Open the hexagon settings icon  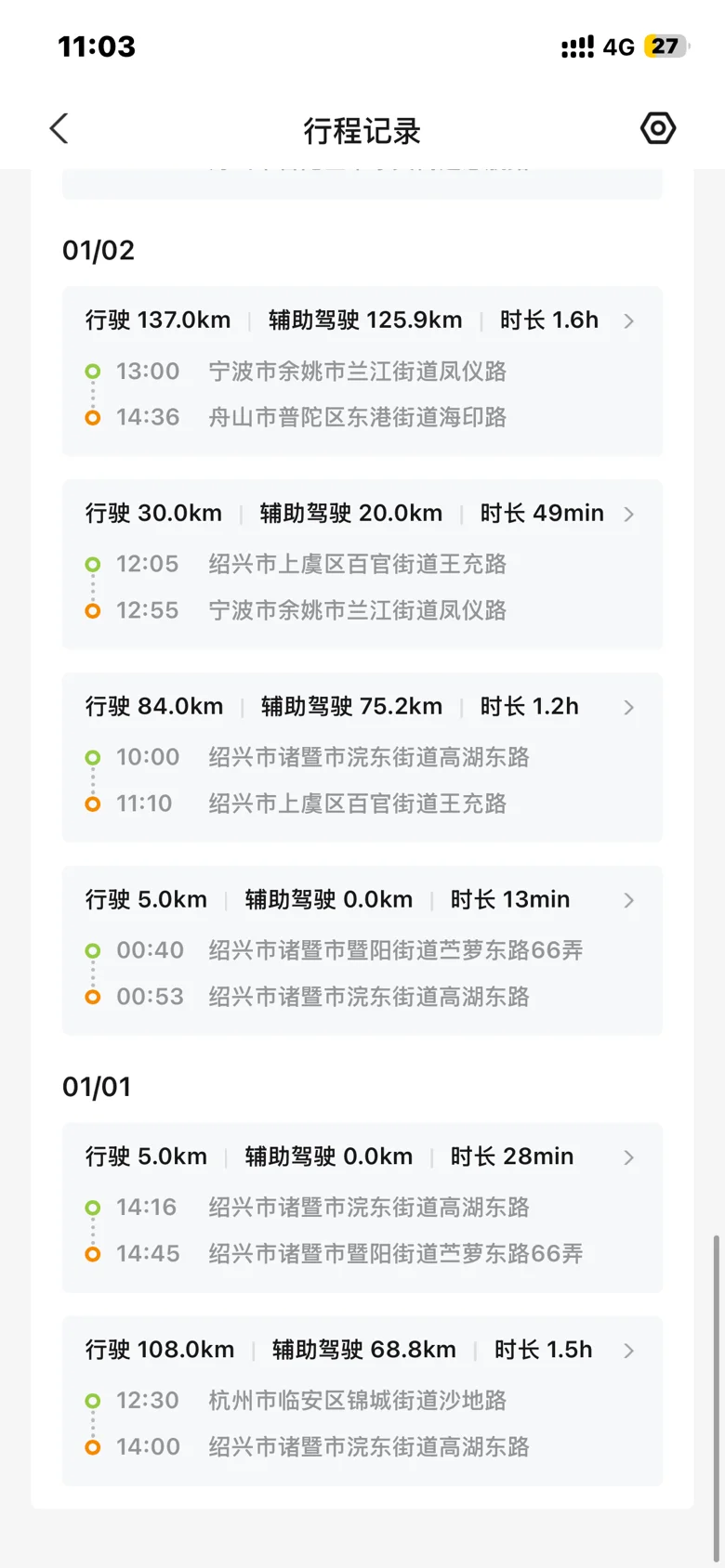tap(658, 128)
